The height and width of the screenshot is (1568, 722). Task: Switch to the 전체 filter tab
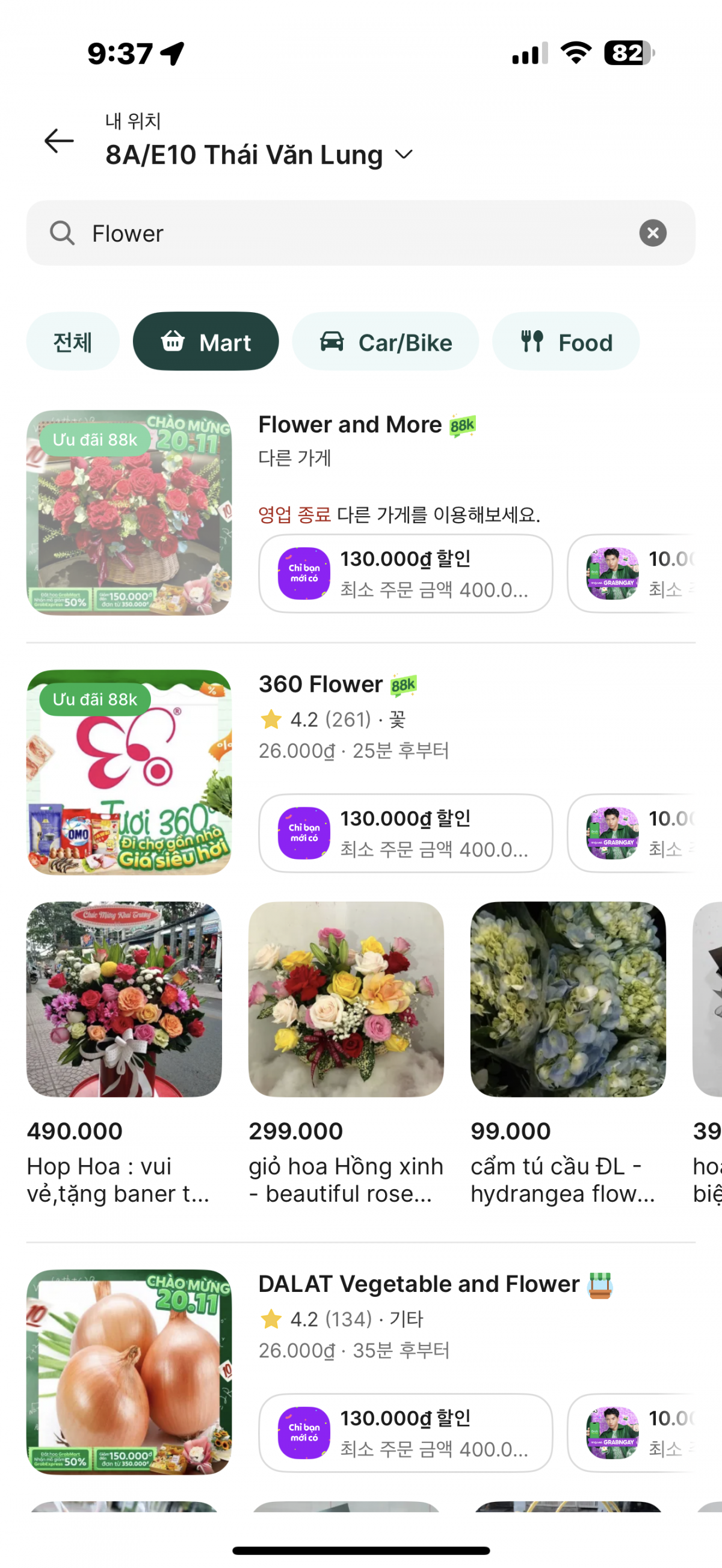(72, 342)
